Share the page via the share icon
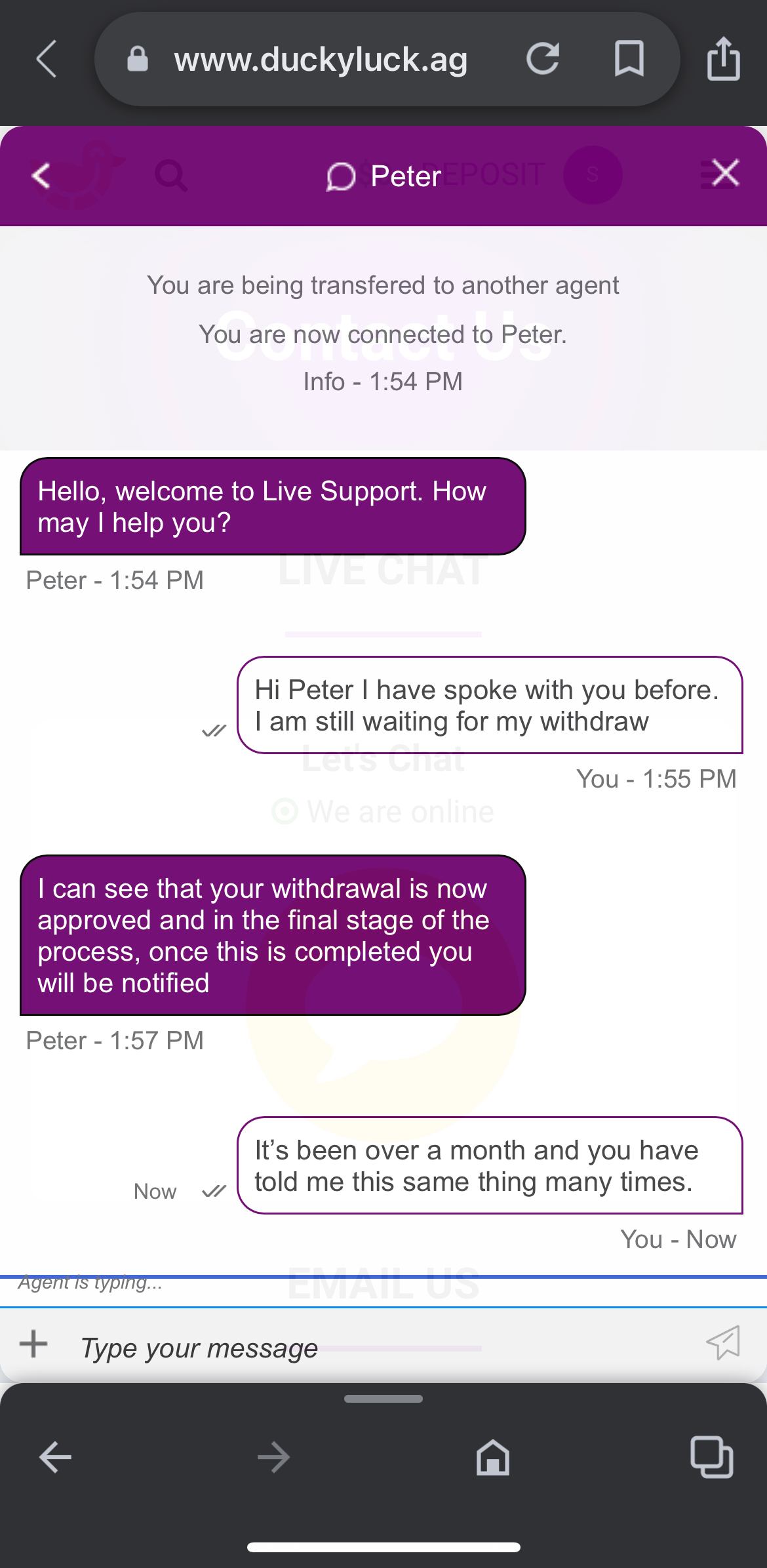 [x=724, y=59]
